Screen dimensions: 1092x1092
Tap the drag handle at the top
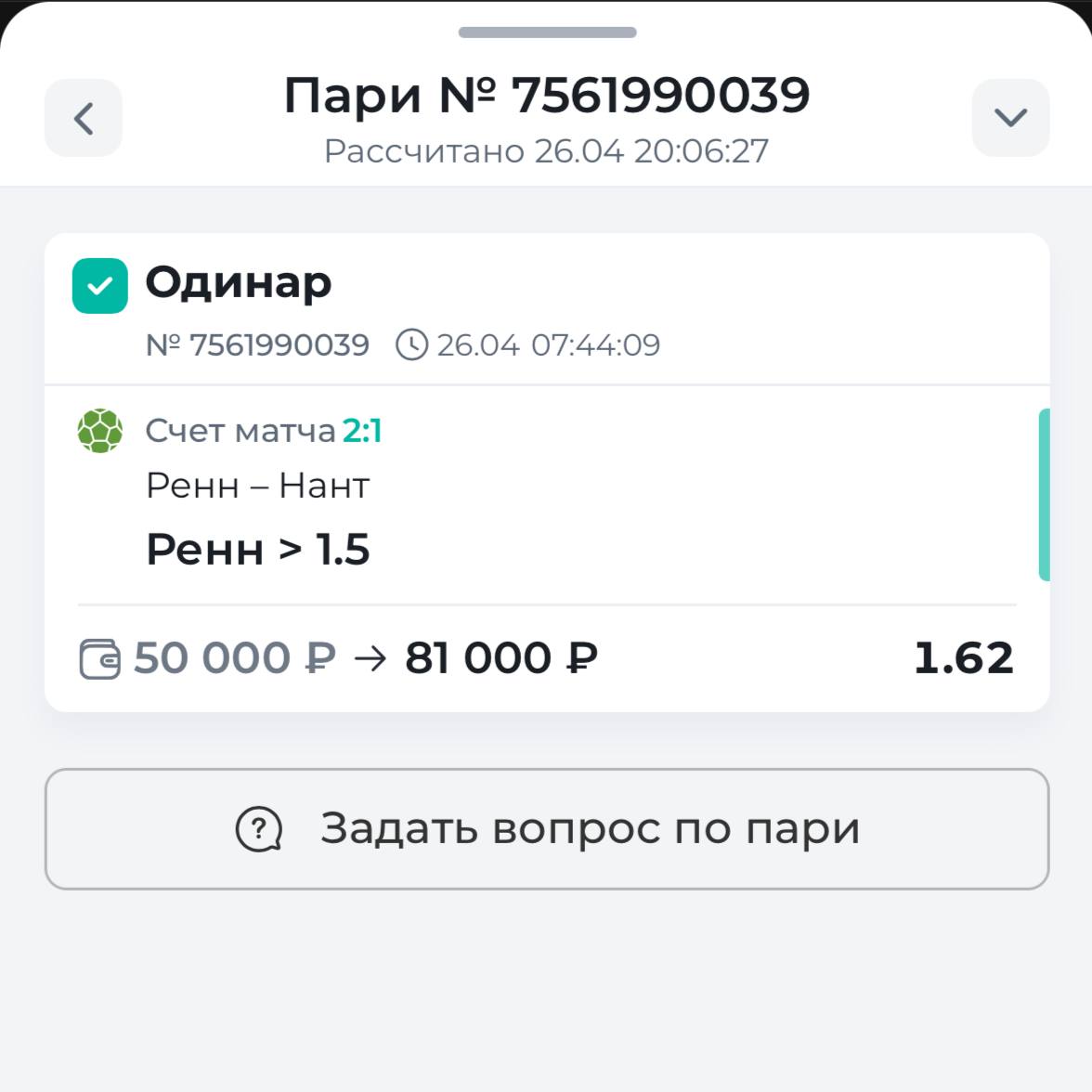(547, 32)
